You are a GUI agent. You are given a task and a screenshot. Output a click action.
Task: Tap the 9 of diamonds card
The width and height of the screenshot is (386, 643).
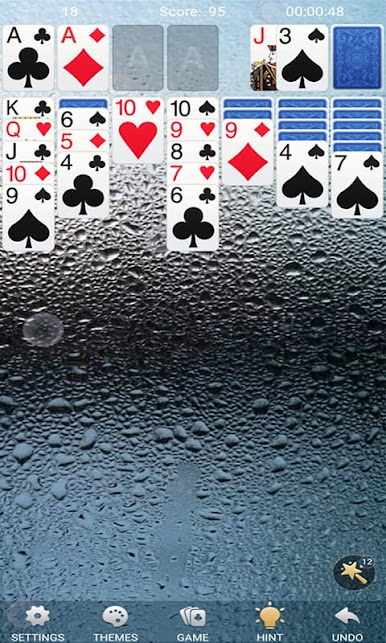(x=247, y=152)
